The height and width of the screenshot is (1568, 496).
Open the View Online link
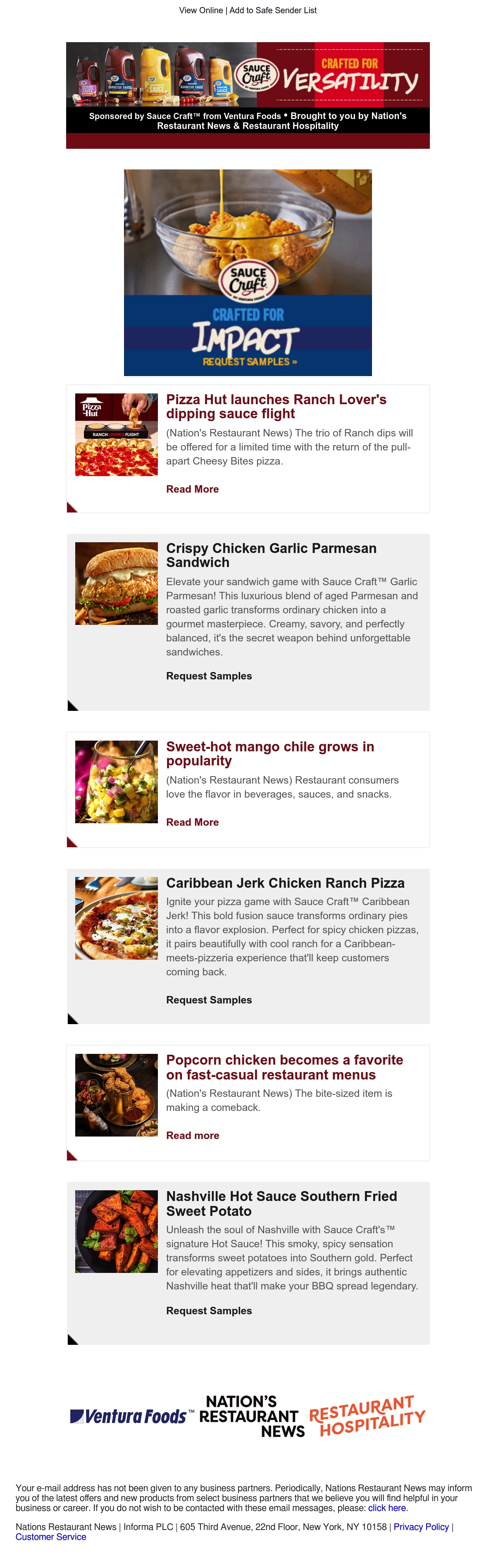201,10
